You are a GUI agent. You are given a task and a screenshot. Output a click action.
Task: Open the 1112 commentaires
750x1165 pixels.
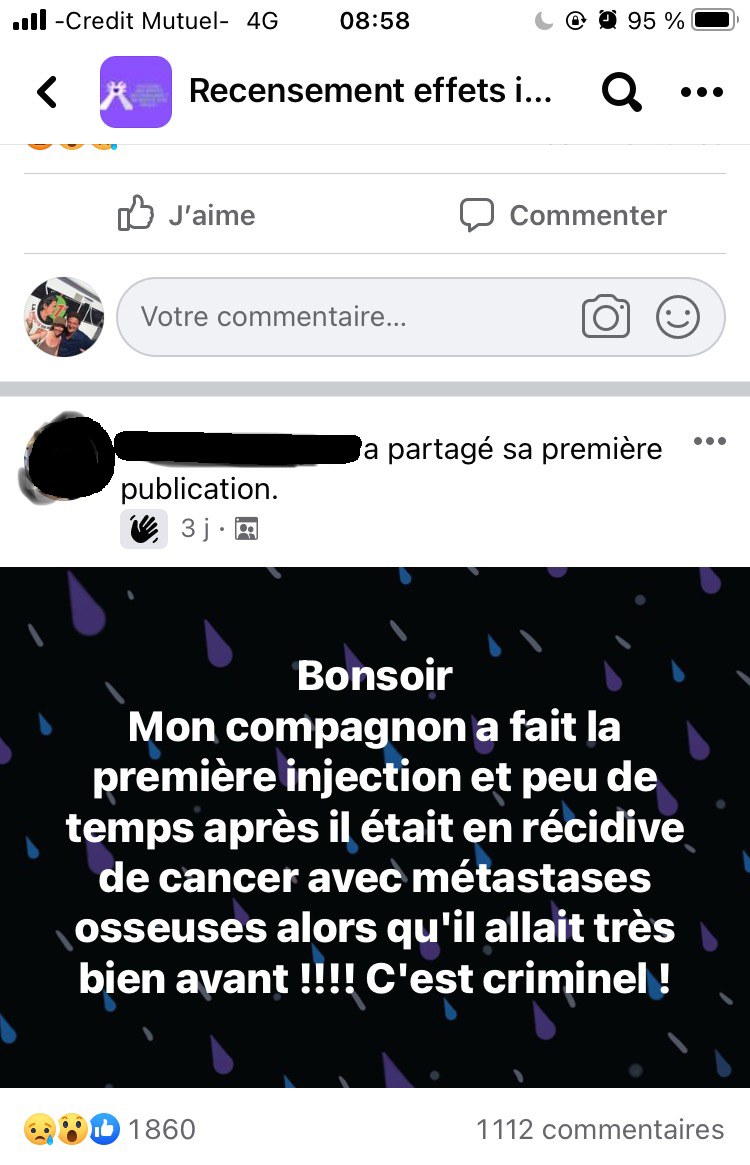pos(600,1129)
